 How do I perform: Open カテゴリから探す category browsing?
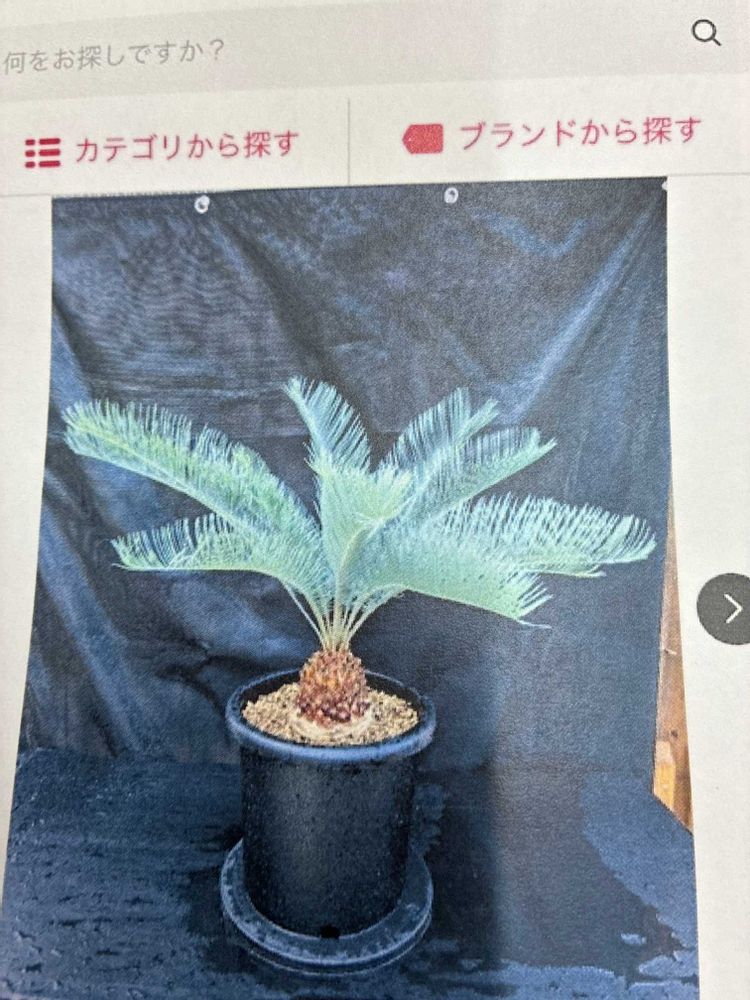(x=162, y=148)
